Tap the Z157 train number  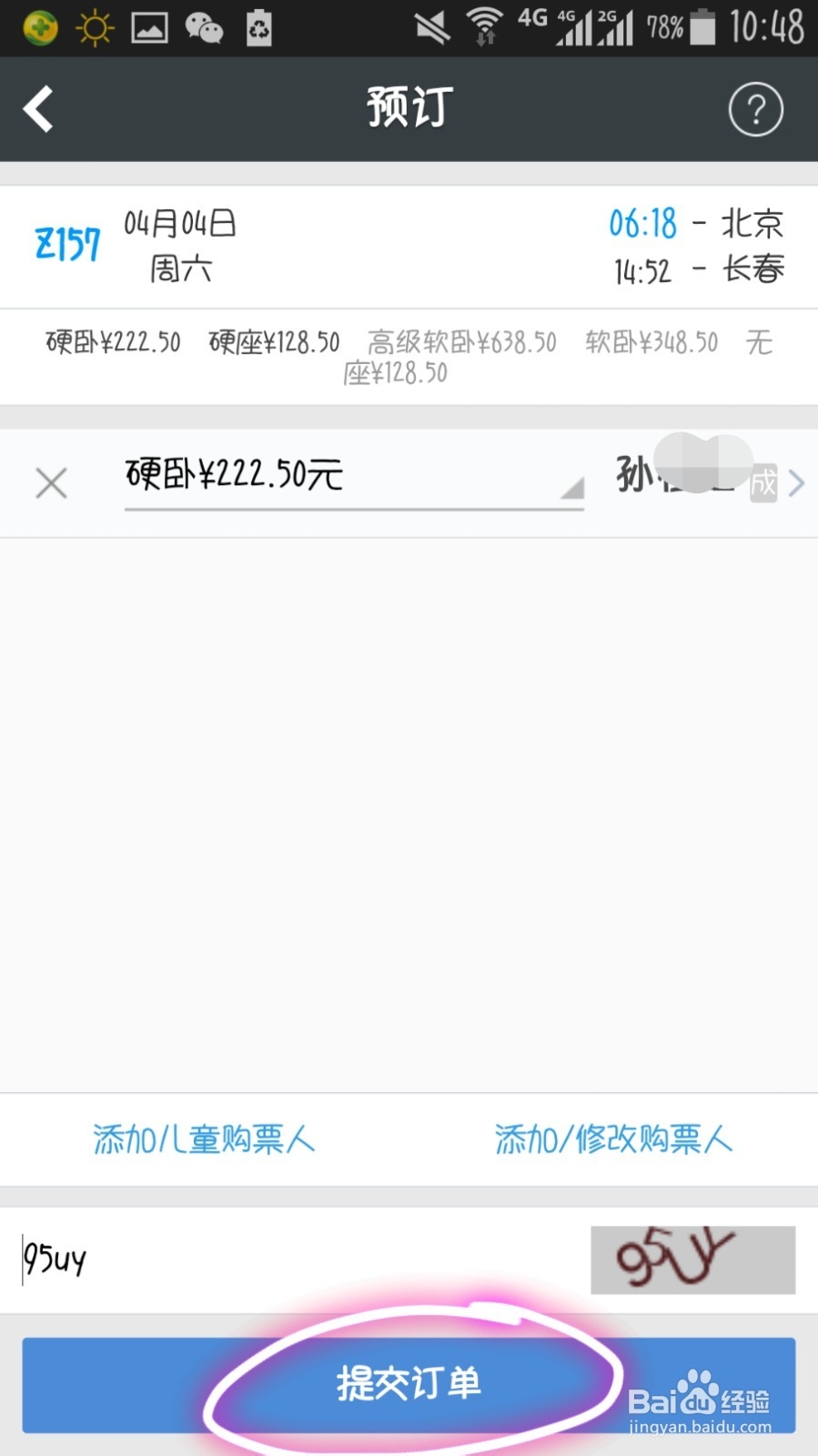click(66, 244)
